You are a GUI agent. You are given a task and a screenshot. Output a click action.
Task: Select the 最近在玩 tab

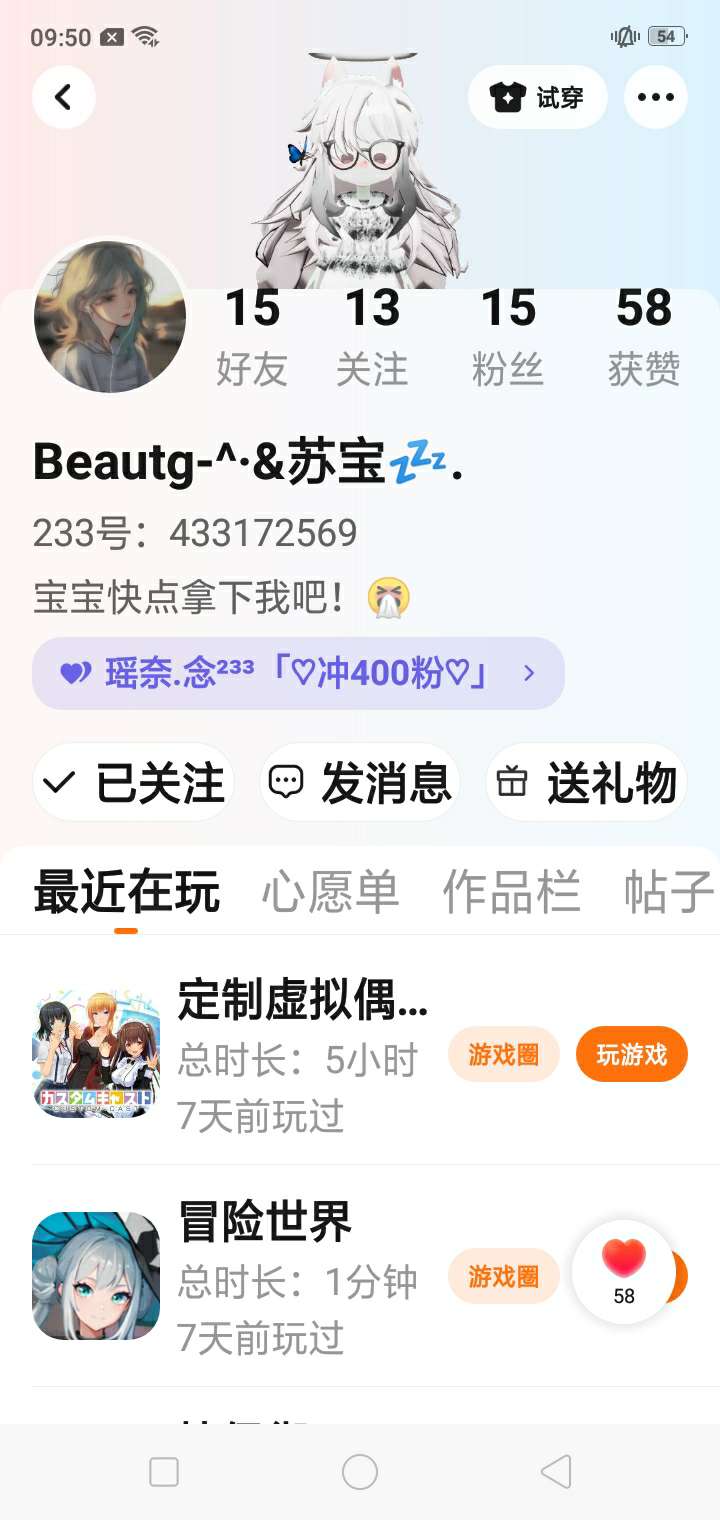[x=126, y=892]
